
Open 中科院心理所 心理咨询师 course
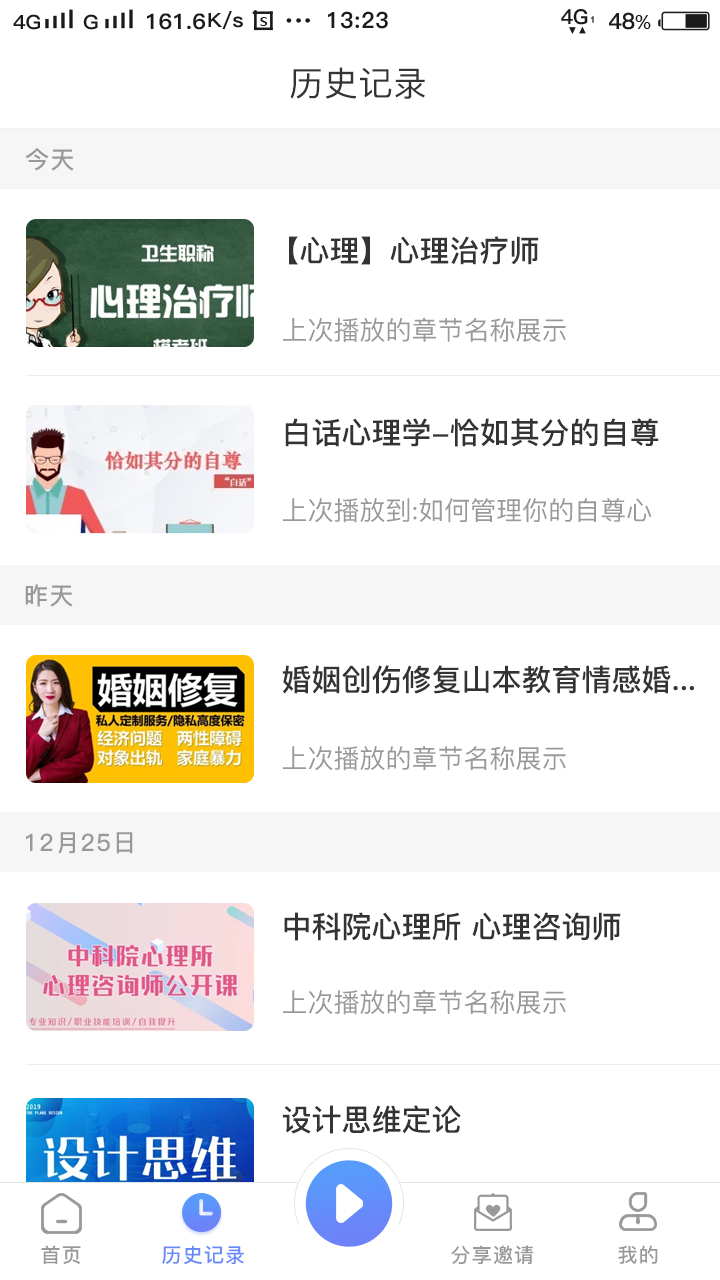point(360,967)
